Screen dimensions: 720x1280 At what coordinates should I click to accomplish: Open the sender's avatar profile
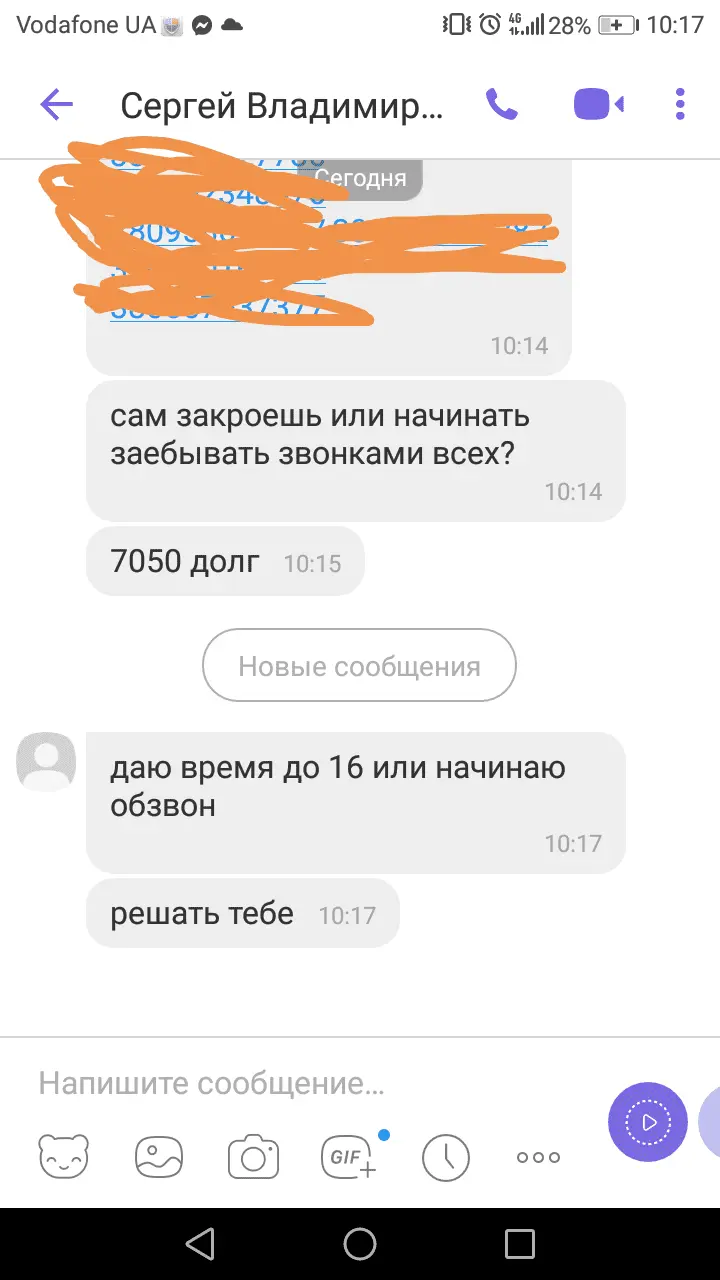(x=46, y=762)
